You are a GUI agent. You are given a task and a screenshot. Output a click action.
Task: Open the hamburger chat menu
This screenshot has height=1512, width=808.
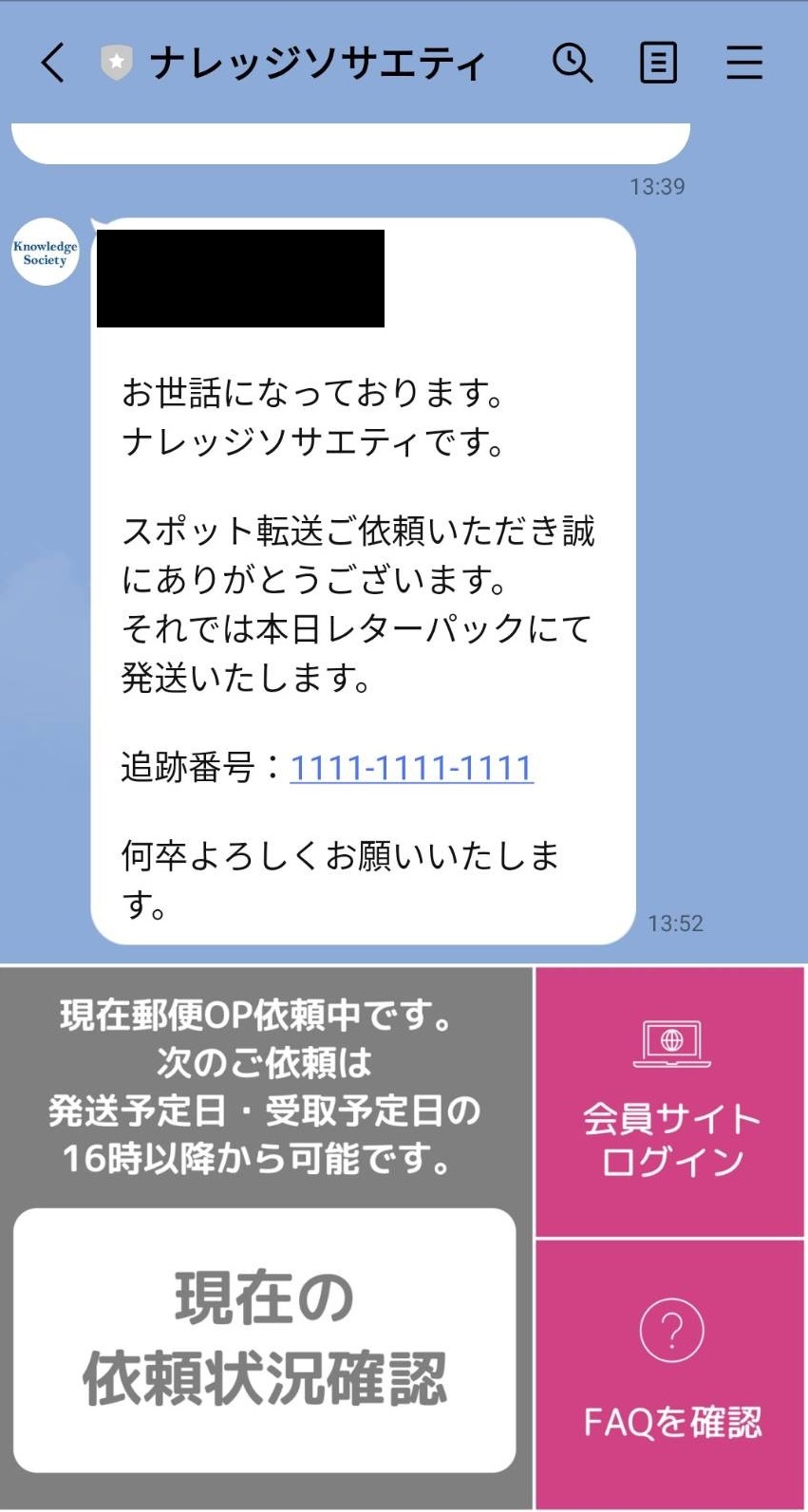coord(743,63)
